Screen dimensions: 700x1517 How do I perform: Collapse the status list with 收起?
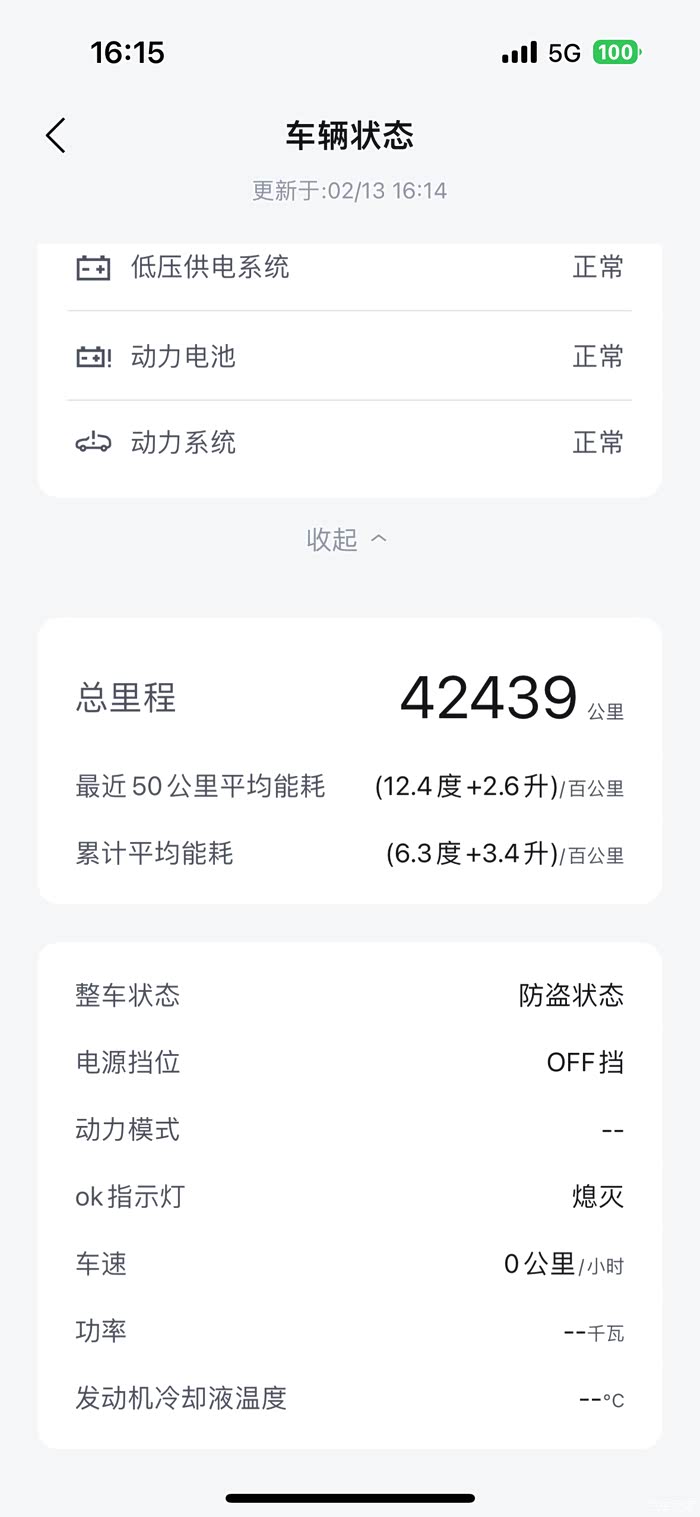click(x=347, y=539)
